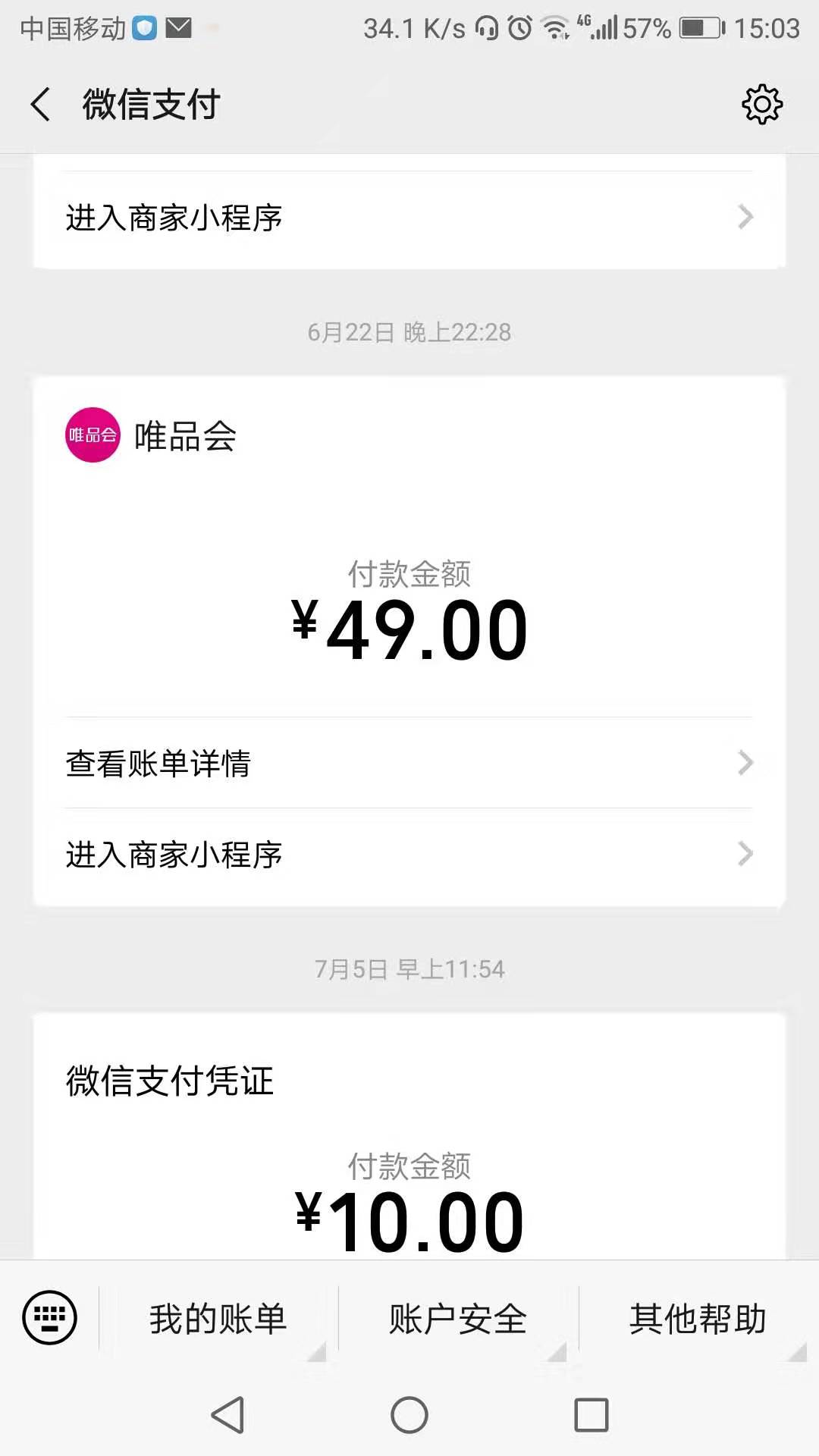Open WeChat Pay settings gear
This screenshot has width=819, height=1456.
[761, 104]
